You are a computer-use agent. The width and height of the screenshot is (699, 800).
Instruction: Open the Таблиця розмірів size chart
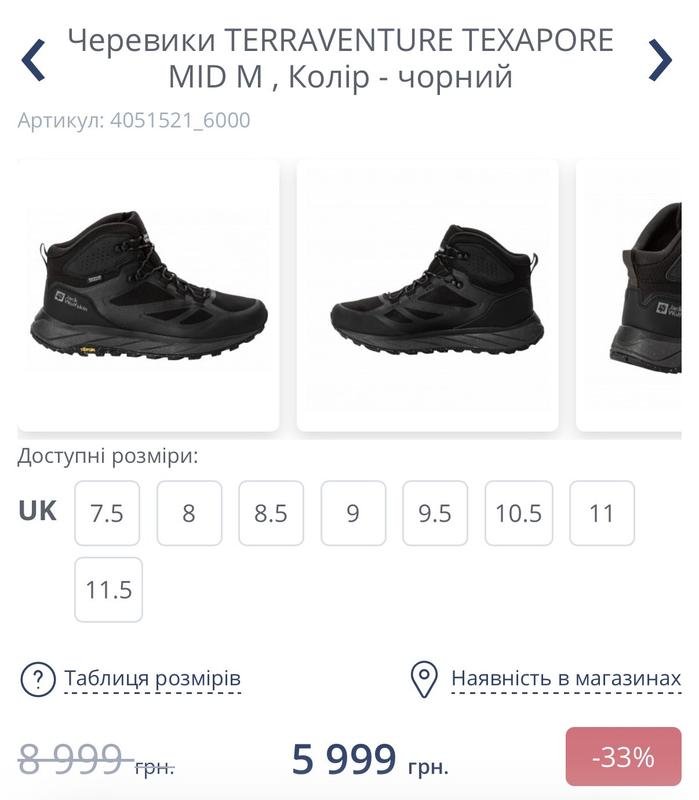click(x=152, y=679)
